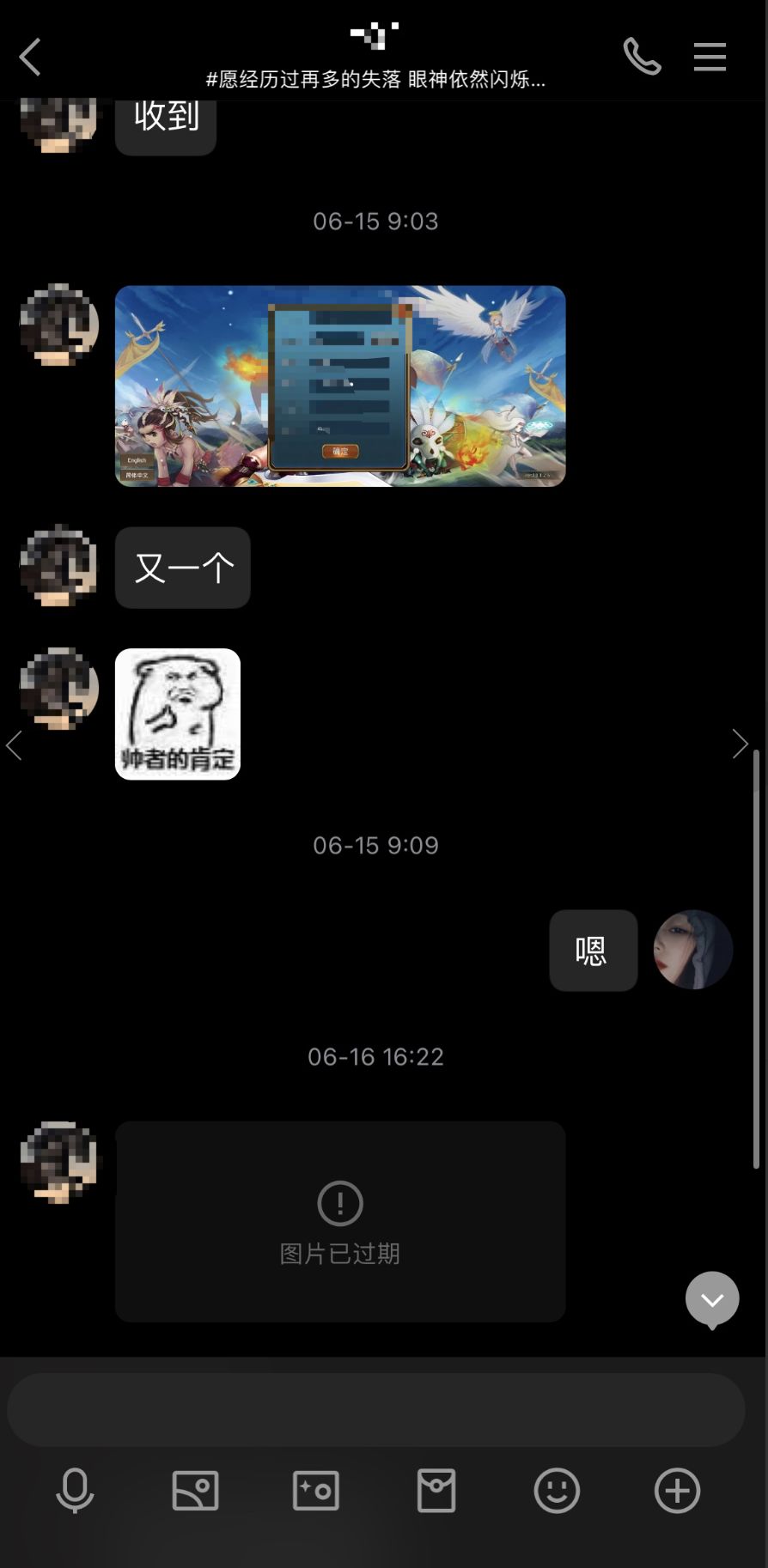Start a call with the phone icon
The height and width of the screenshot is (1568, 768).
click(x=642, y=57)
